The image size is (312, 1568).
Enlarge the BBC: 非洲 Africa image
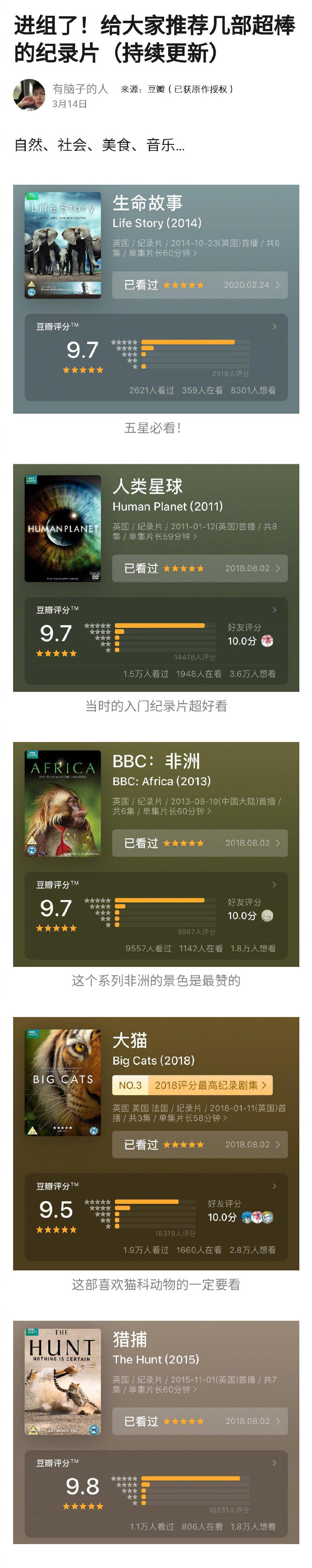tap(156, 854)
